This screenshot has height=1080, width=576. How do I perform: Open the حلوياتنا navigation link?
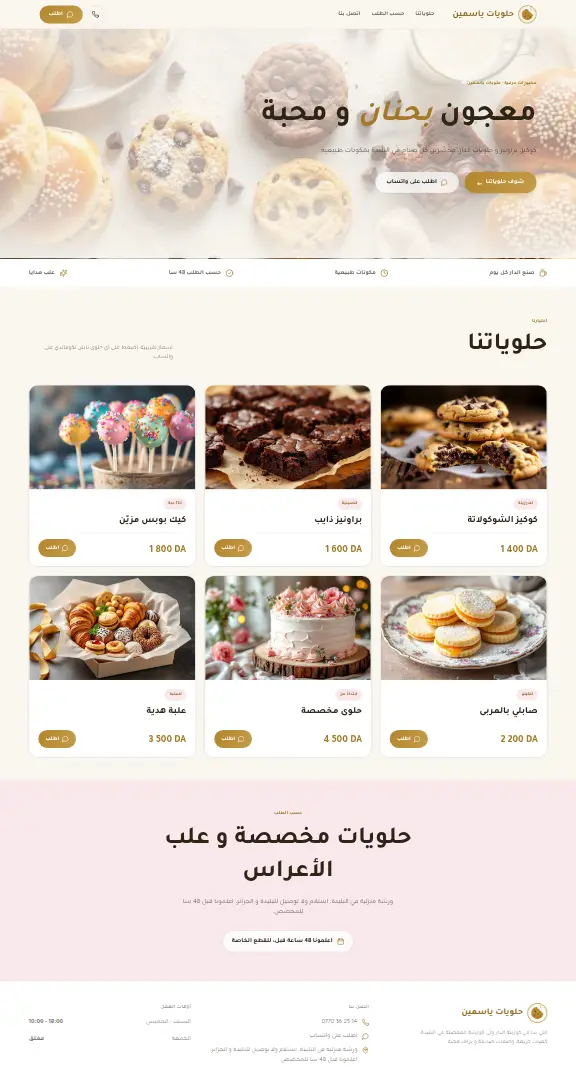click(425, 14)
